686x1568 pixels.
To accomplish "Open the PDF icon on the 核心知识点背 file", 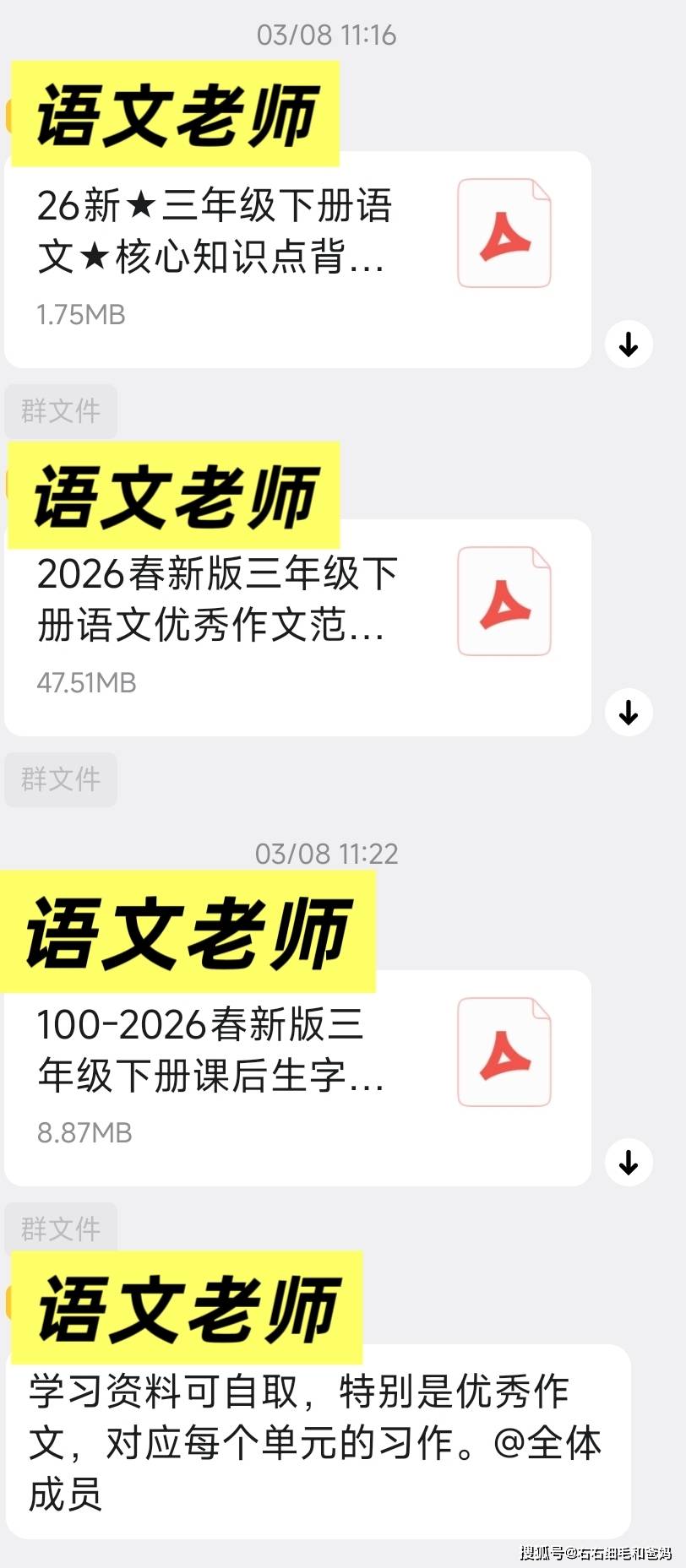I will tap(504, 231).
